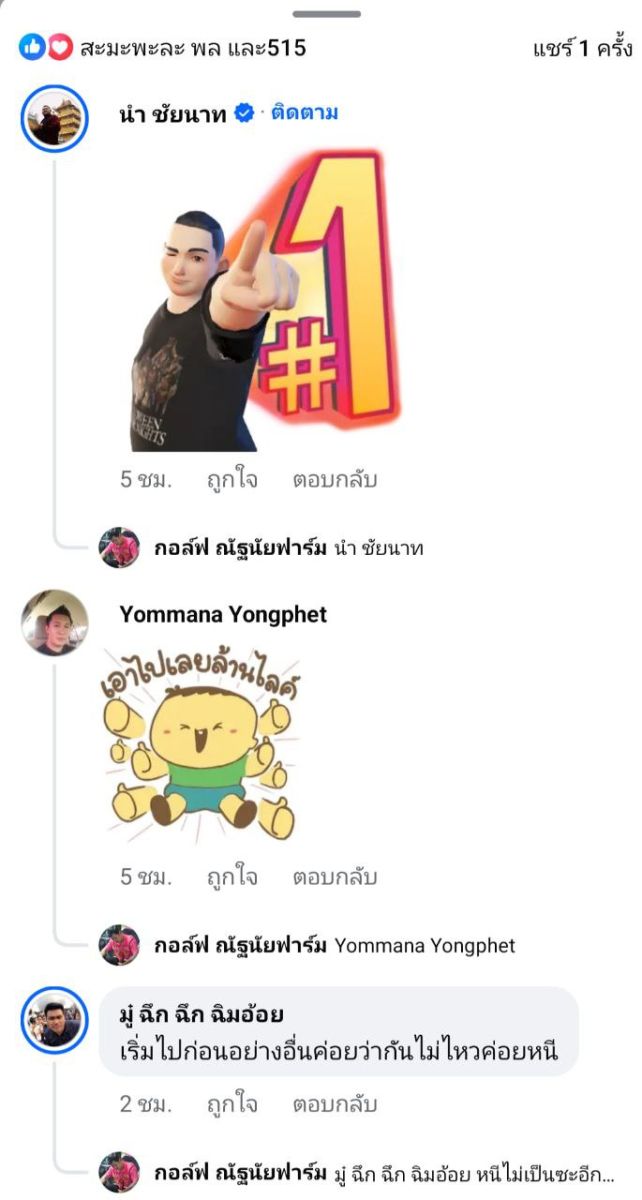This screenshot has height=1200, width=642.
Task: View กอล์ฟ ณัฐนัยฟาร์ม's reply to นำ ชัยนาท
Action: (x=288, y=548)
